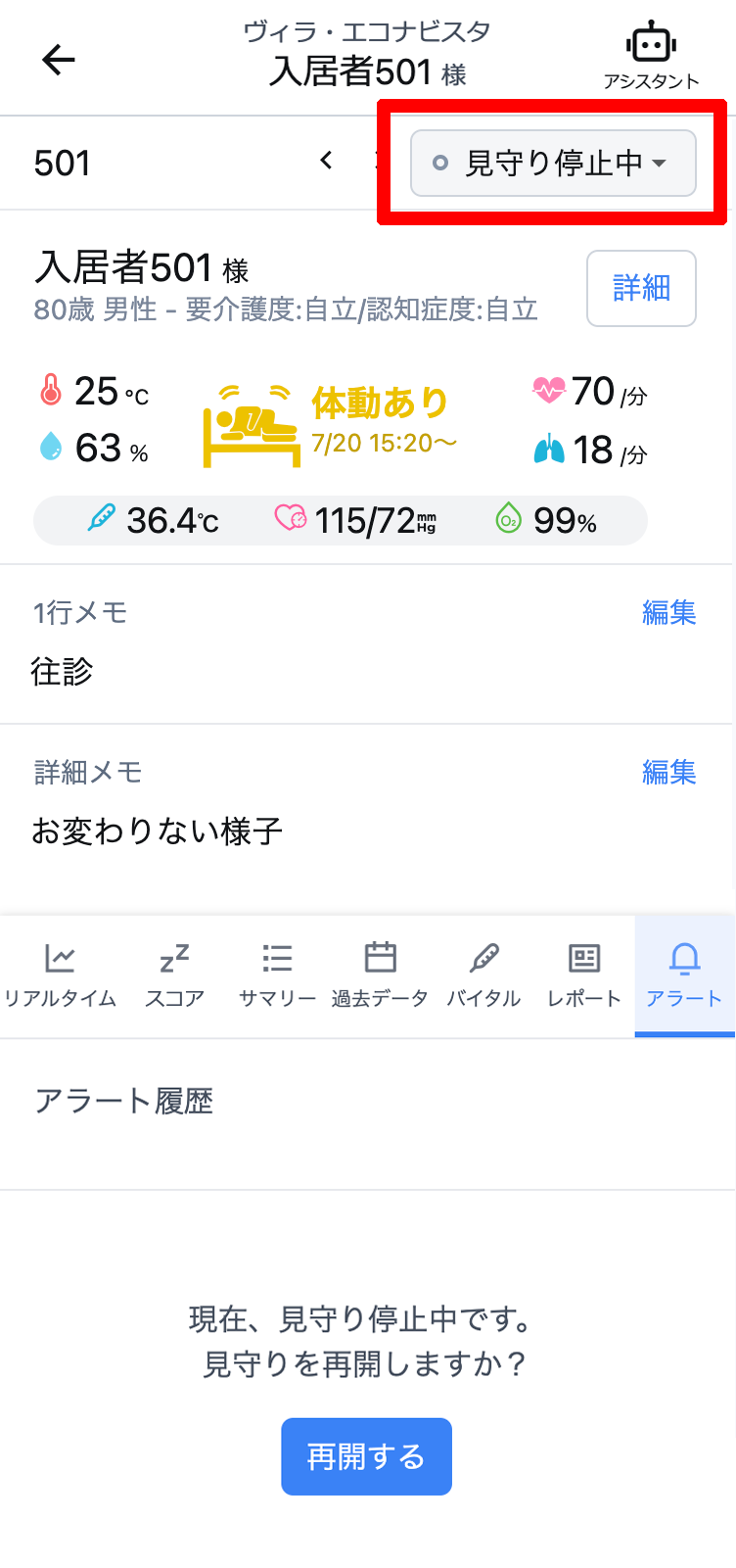This screenshot has width=736, height=1568.
Task: Switch to the スコア tab
Action: 174,975
